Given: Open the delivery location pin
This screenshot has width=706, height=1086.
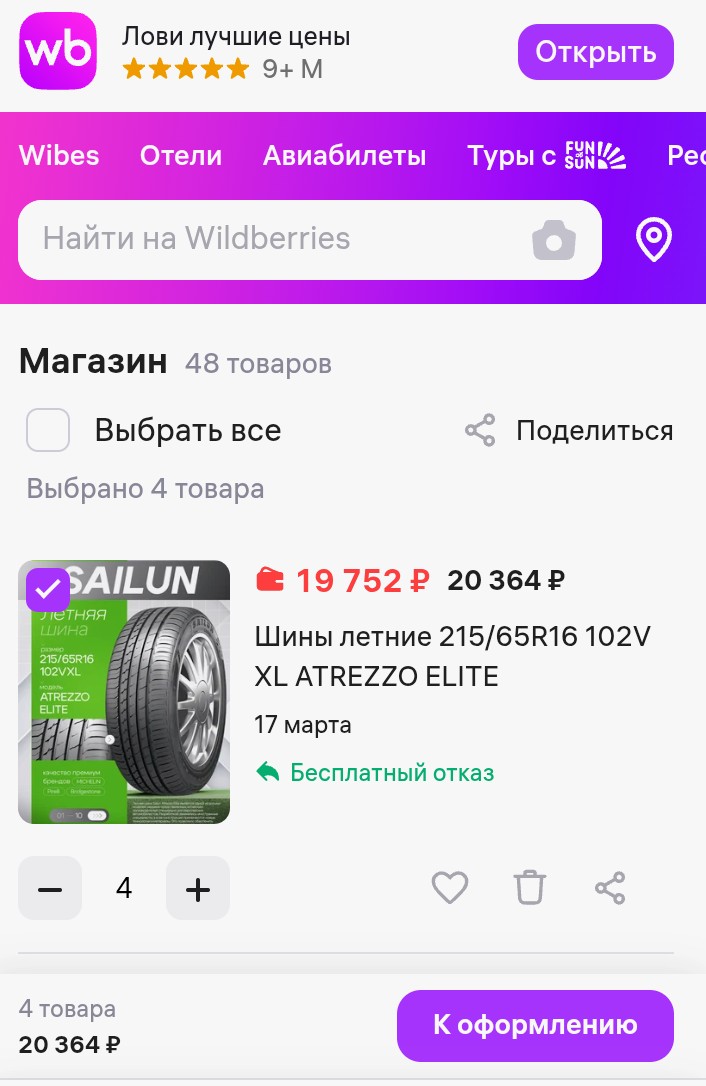Looking at the screenshot, I should [654, 240].
